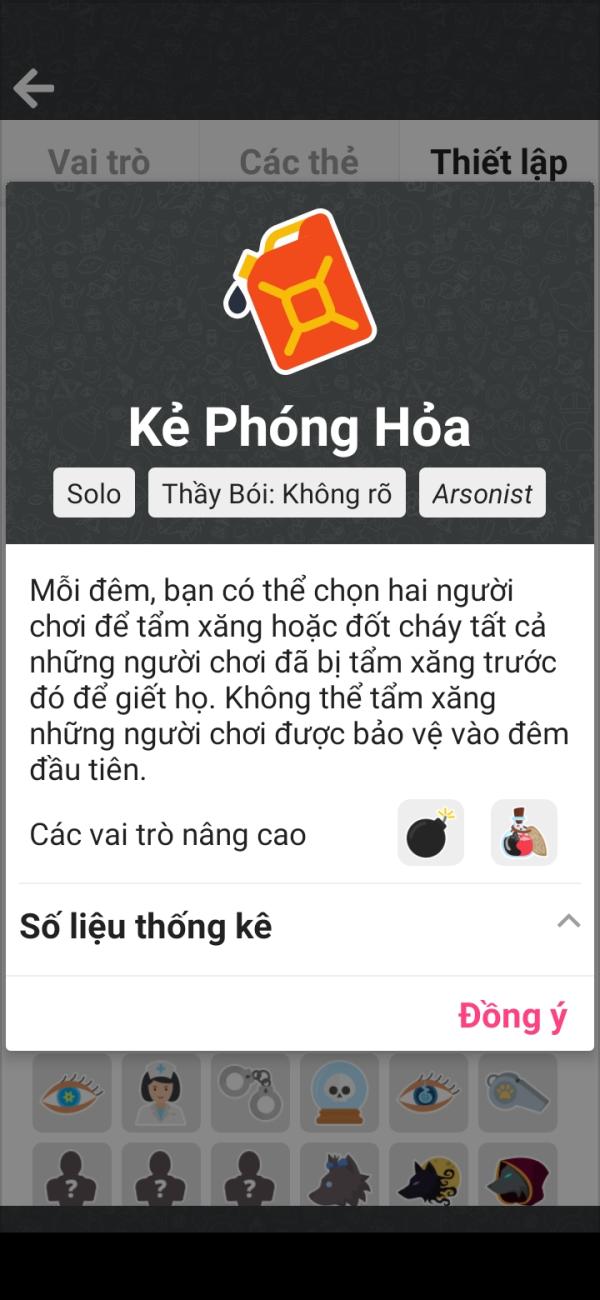Tap the Thầy Bói: Không rõ chip
Image resolution: width=600 pixels, height=1300 pixels.
pos(277,493)
